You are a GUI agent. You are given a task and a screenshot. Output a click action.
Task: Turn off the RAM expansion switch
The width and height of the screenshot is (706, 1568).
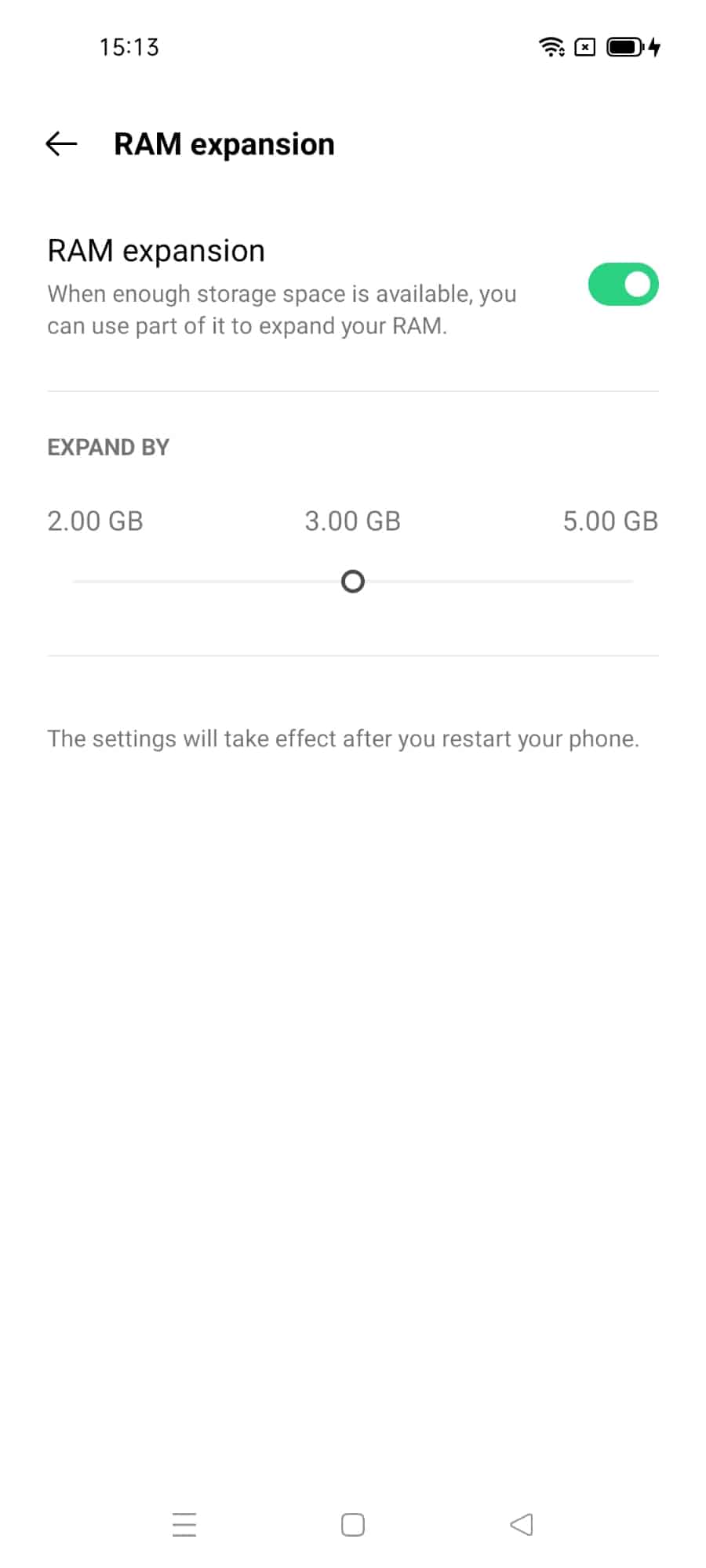[x=623, y=284]
